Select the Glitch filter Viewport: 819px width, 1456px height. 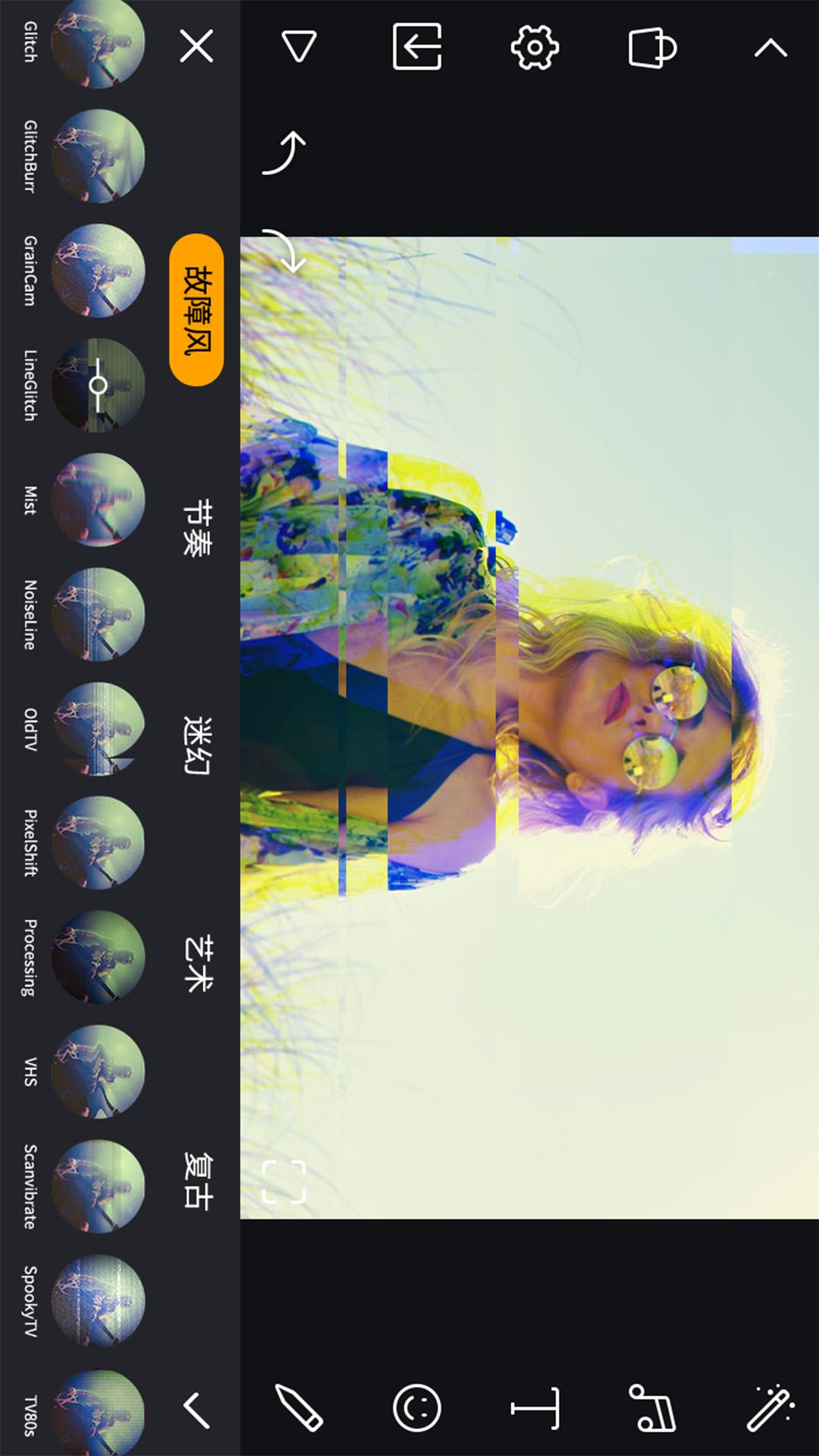click(x=98, y=42)
